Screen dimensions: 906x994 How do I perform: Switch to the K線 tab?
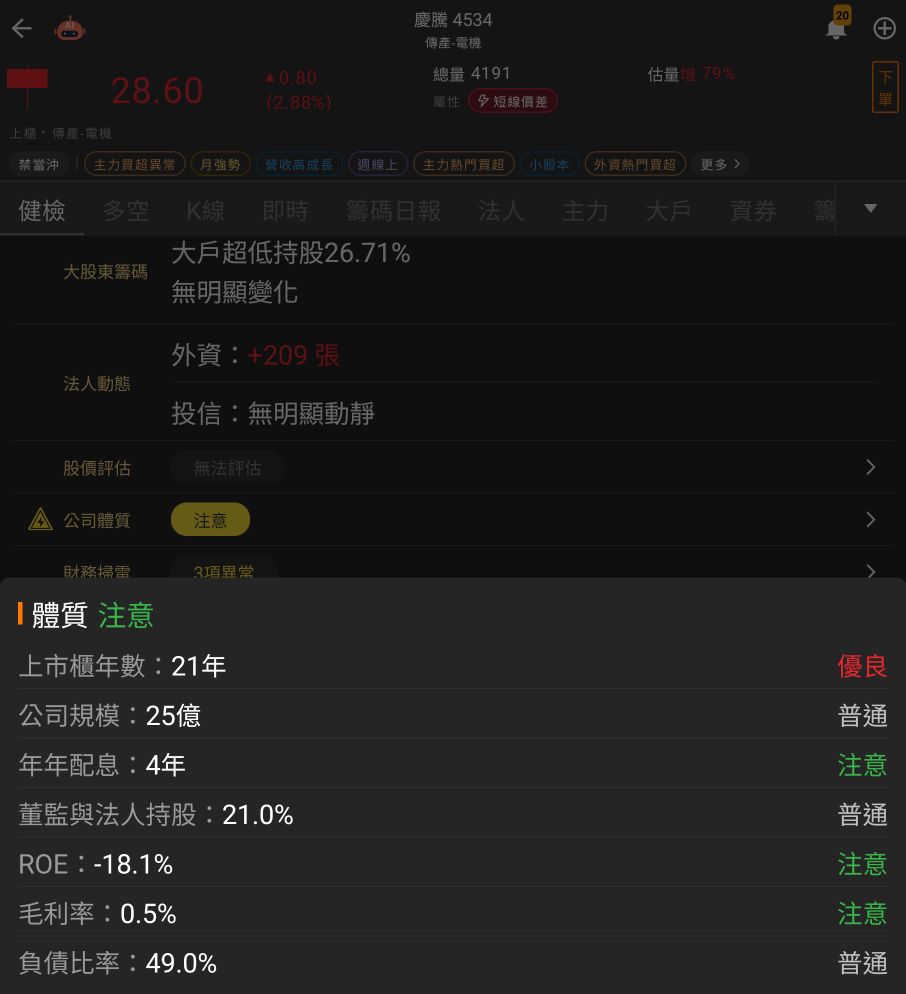pyautogui.click(x=205, y=210)
